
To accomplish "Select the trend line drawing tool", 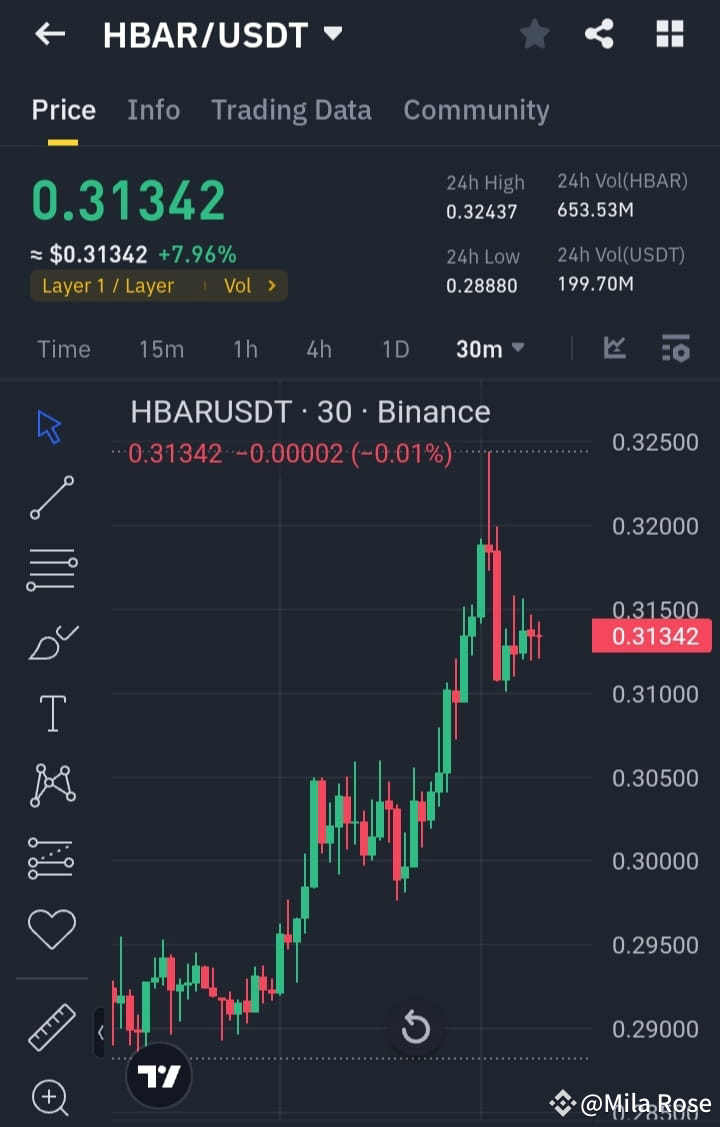I will [x=49, y=497].
